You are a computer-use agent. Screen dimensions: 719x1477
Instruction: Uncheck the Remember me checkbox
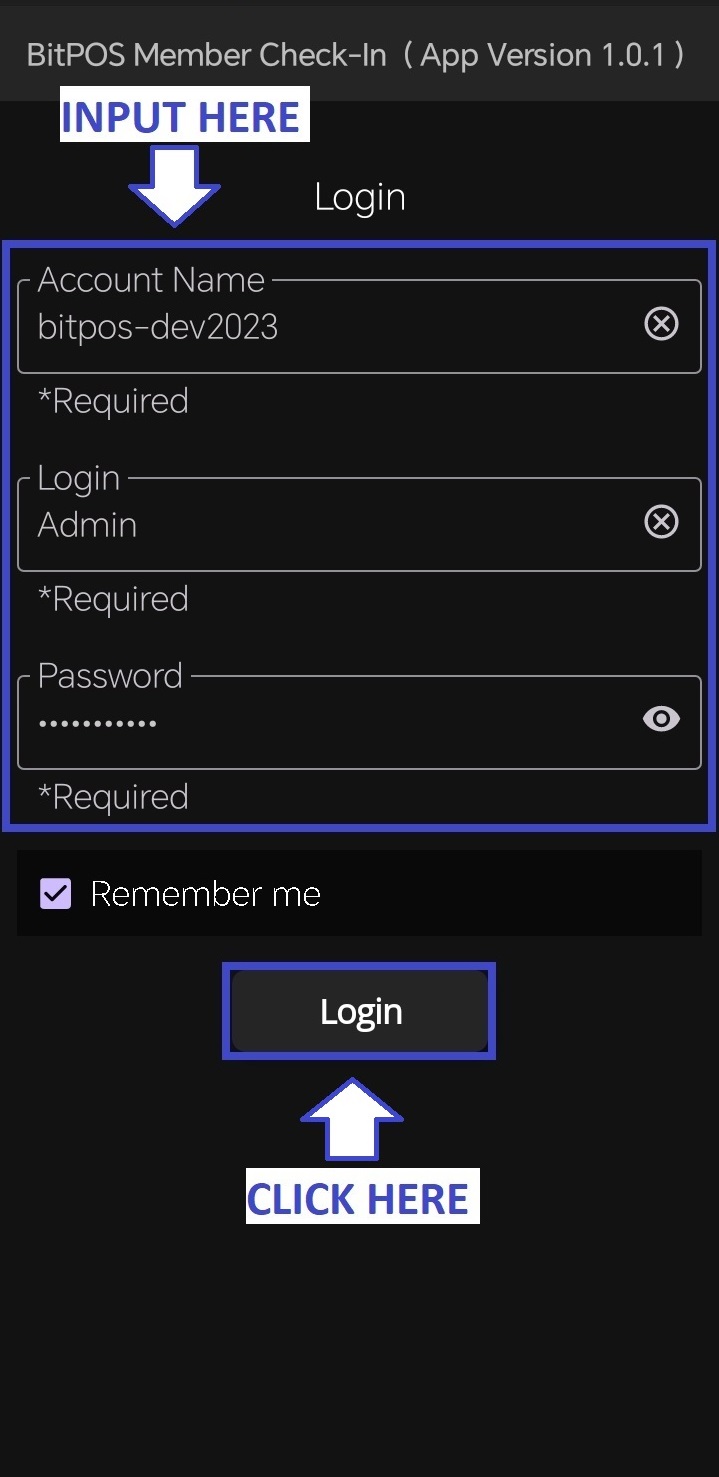tap(55, 893)
